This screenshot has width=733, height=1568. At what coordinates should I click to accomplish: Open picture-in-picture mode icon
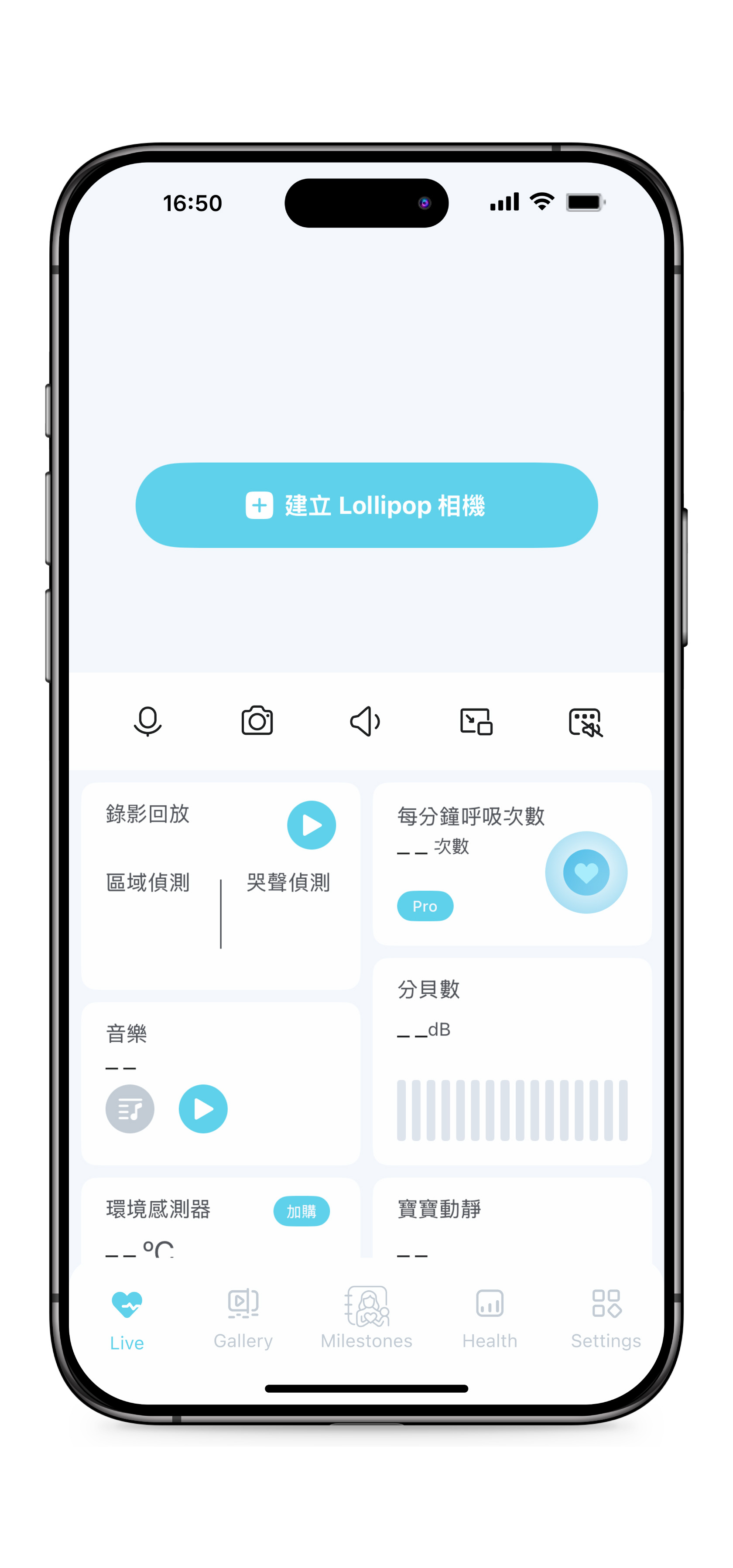click(476, 721)
